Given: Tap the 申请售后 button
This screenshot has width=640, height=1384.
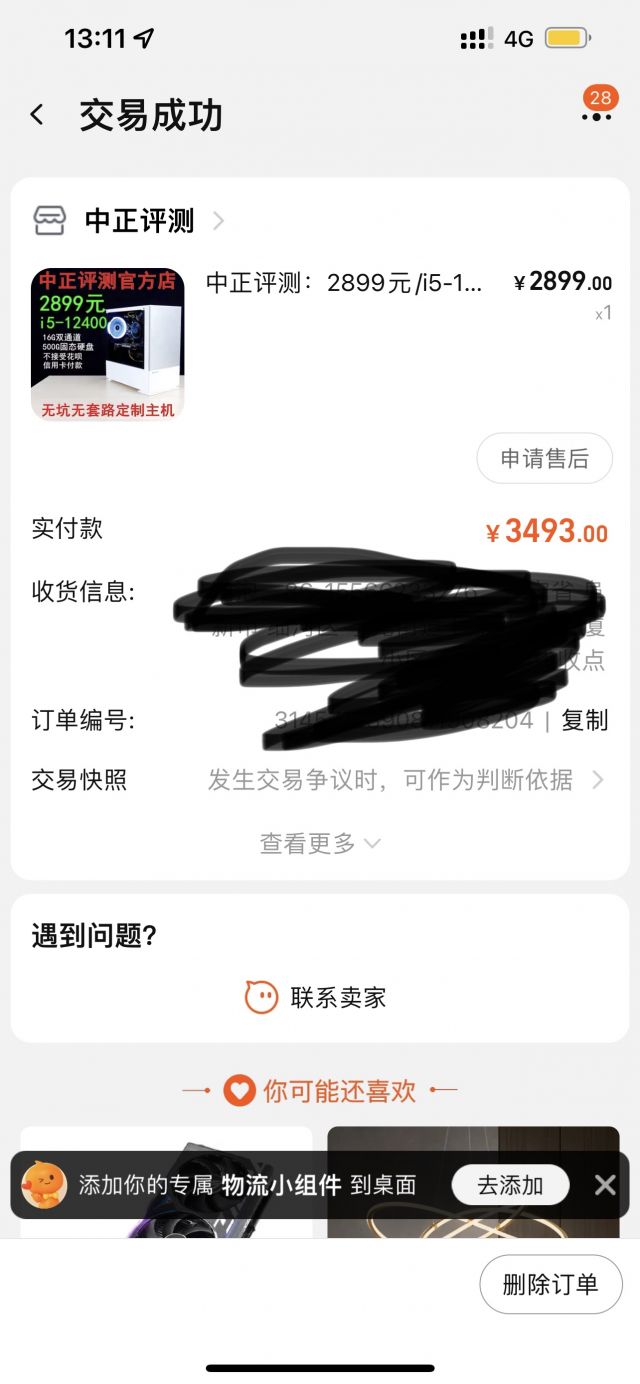Looking at the screenshot, I should coord(544,459).
